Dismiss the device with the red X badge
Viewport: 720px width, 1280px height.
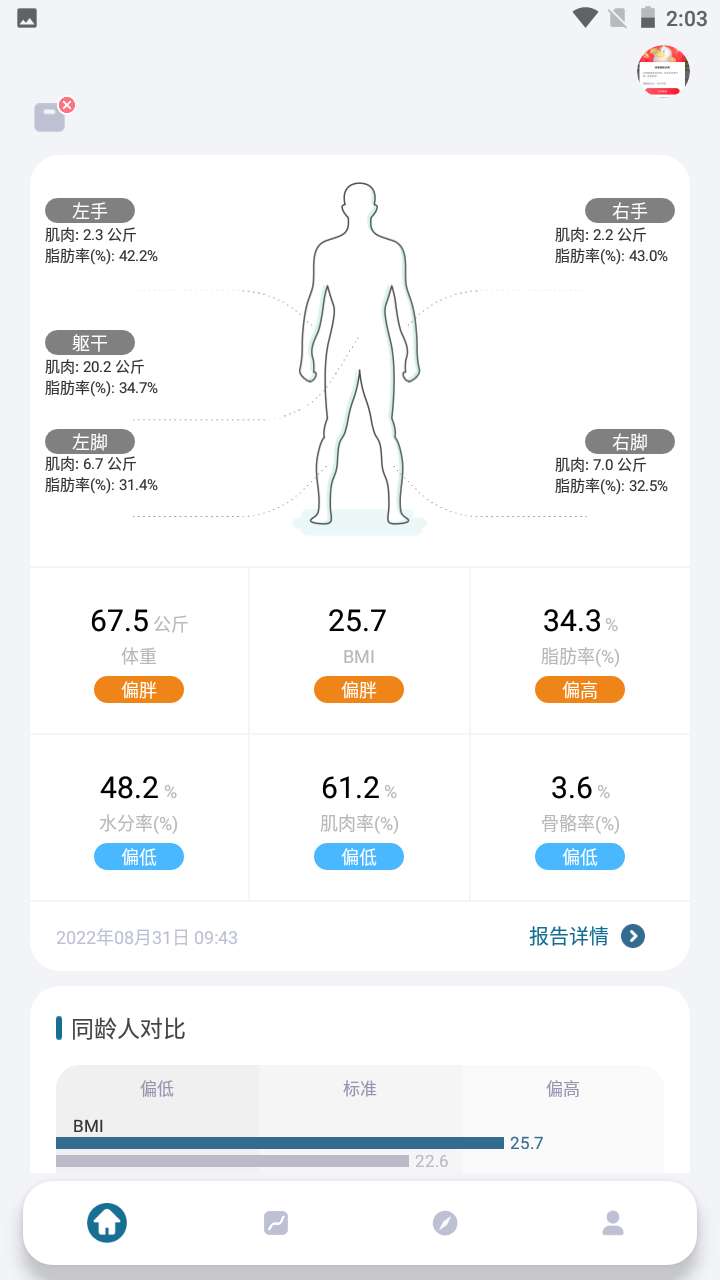tap(66, 104)
